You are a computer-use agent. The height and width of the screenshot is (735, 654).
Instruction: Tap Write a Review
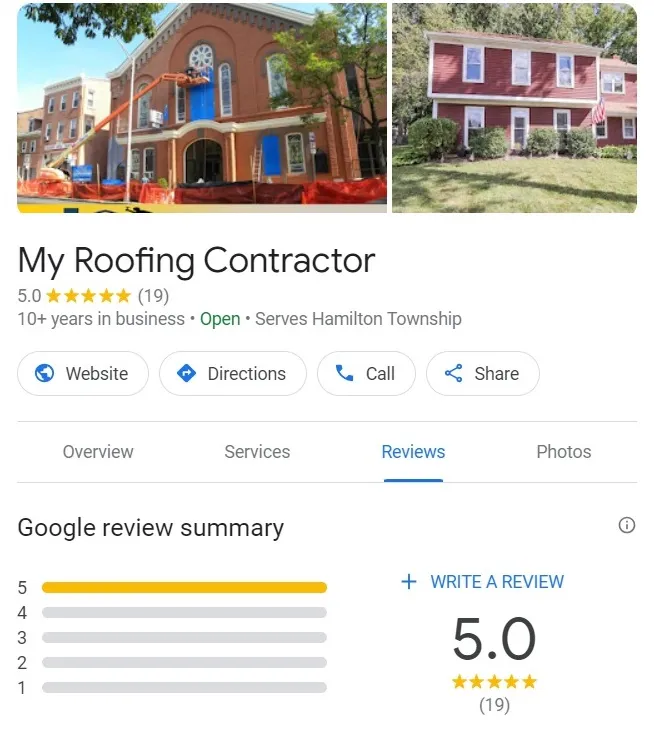click(483, 582)
